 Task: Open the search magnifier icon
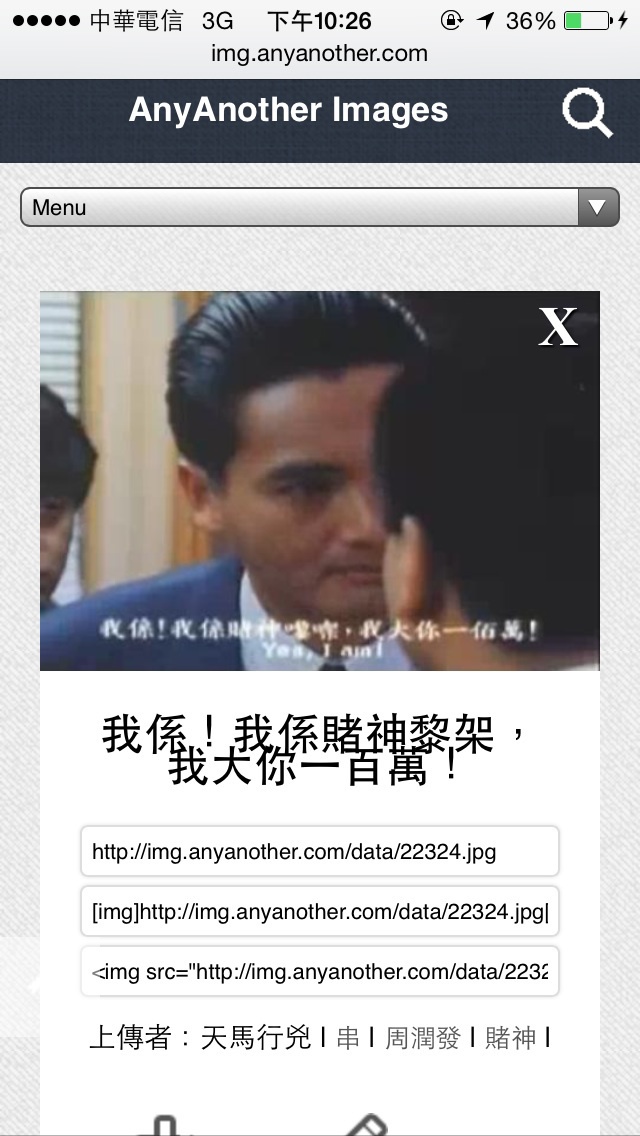[x=587, y=112]
